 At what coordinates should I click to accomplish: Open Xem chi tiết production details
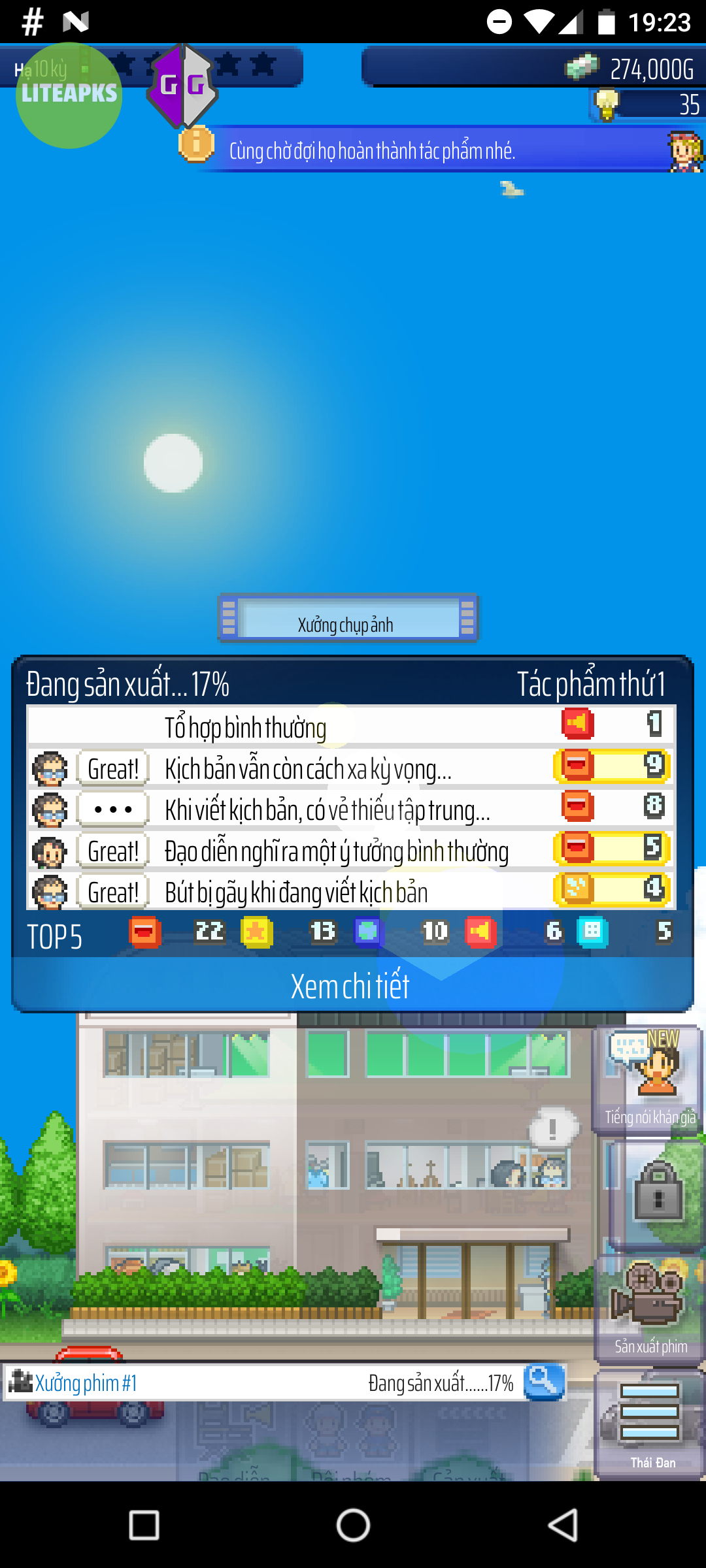352,985
